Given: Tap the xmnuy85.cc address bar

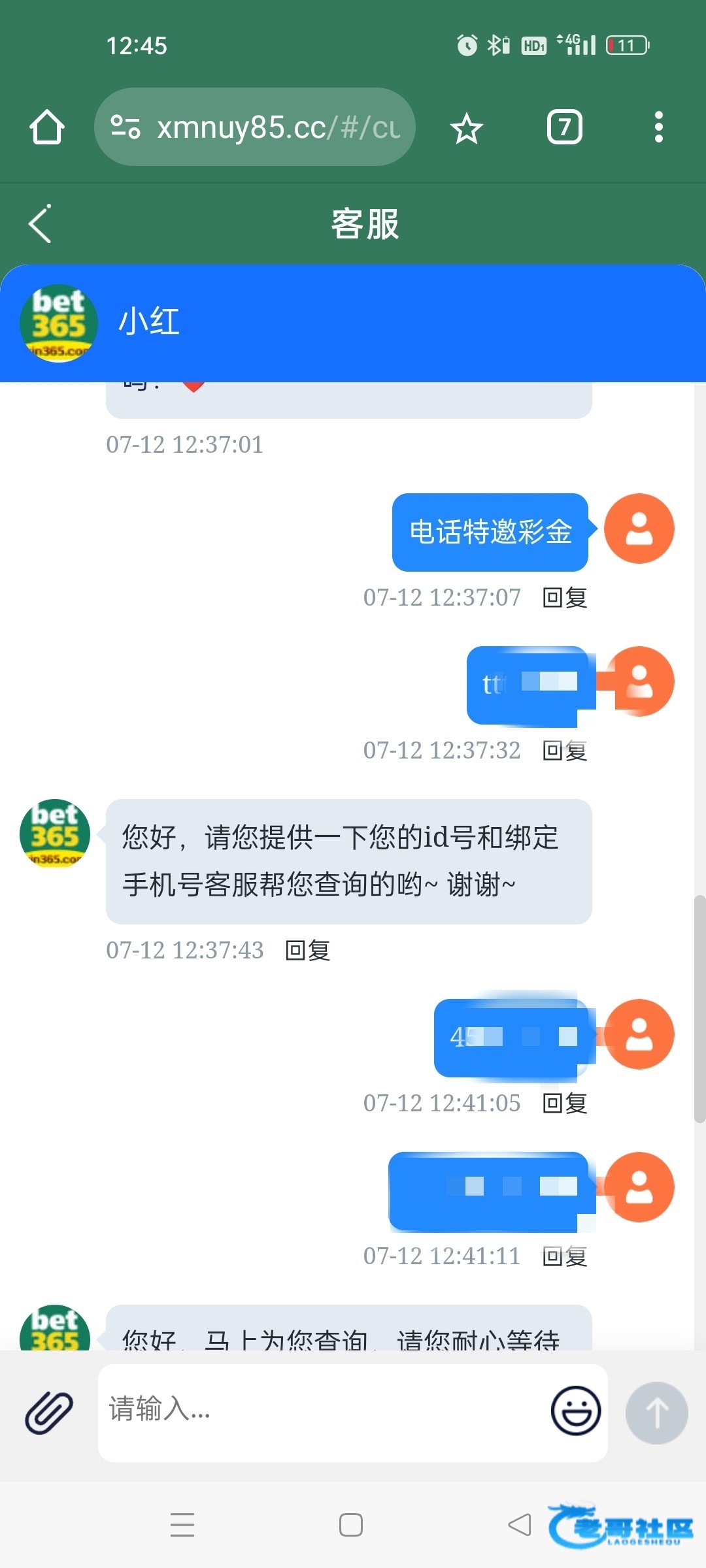Looking at the screenshot, I should (x=255, y=127).
